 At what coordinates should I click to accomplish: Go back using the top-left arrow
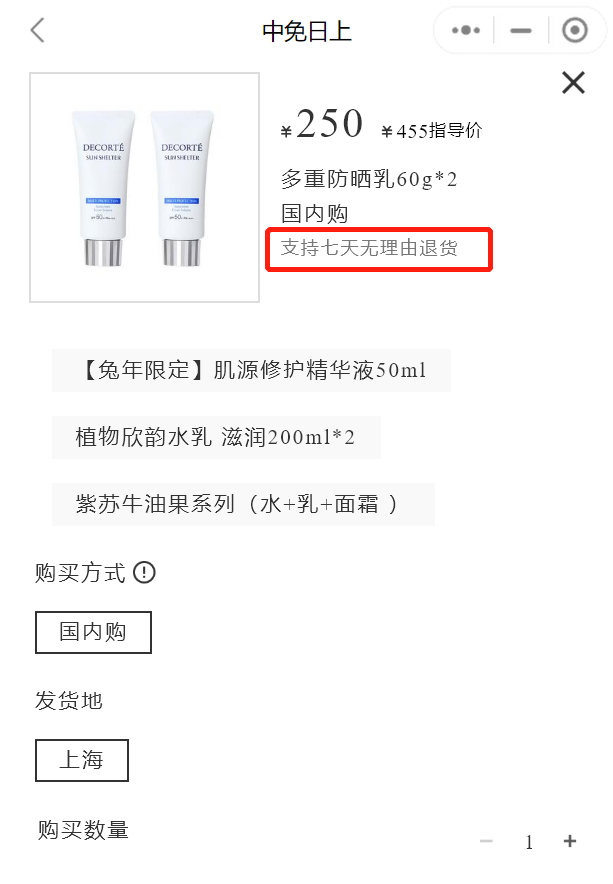[x=37, y=31]
